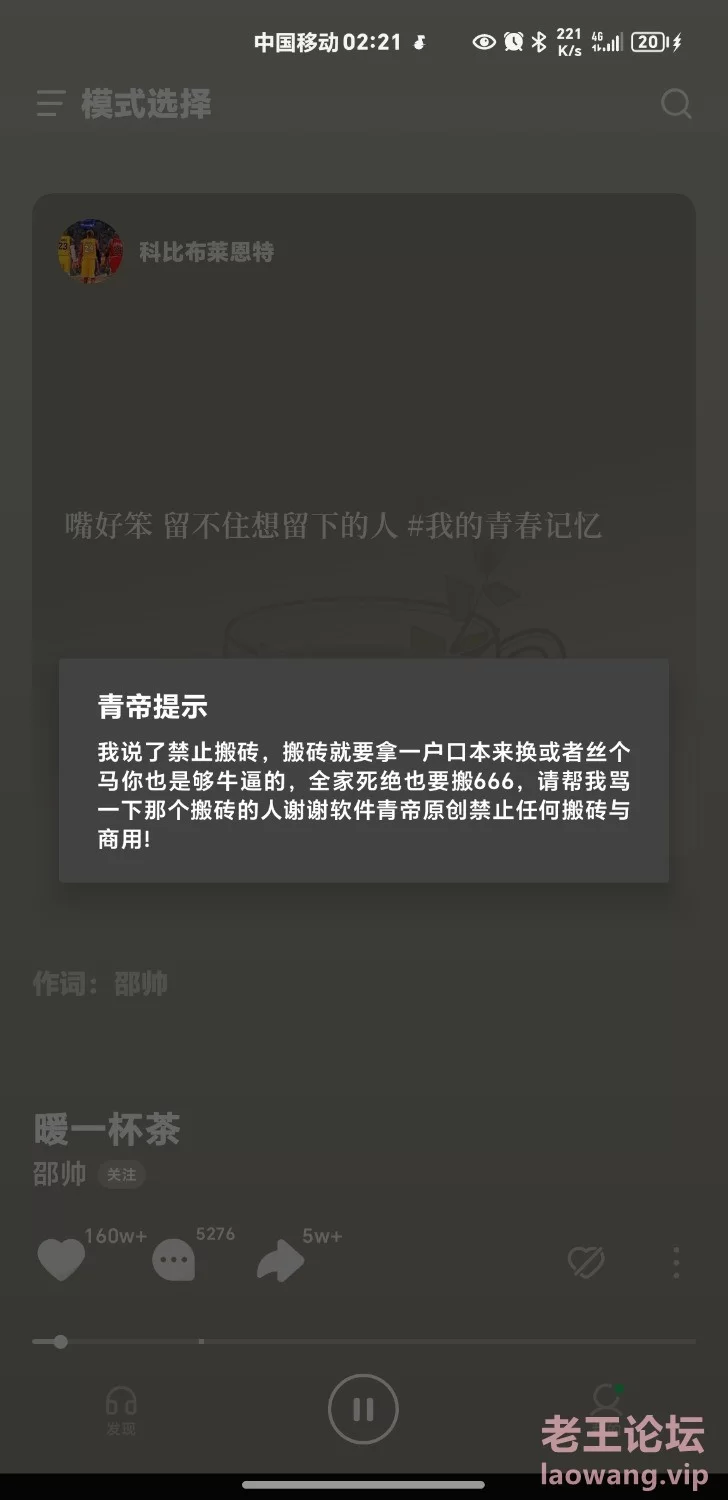Follow 邵帅 with the 关注 chip
This screenshot has width=728, height=1500.
(122, 1175)
